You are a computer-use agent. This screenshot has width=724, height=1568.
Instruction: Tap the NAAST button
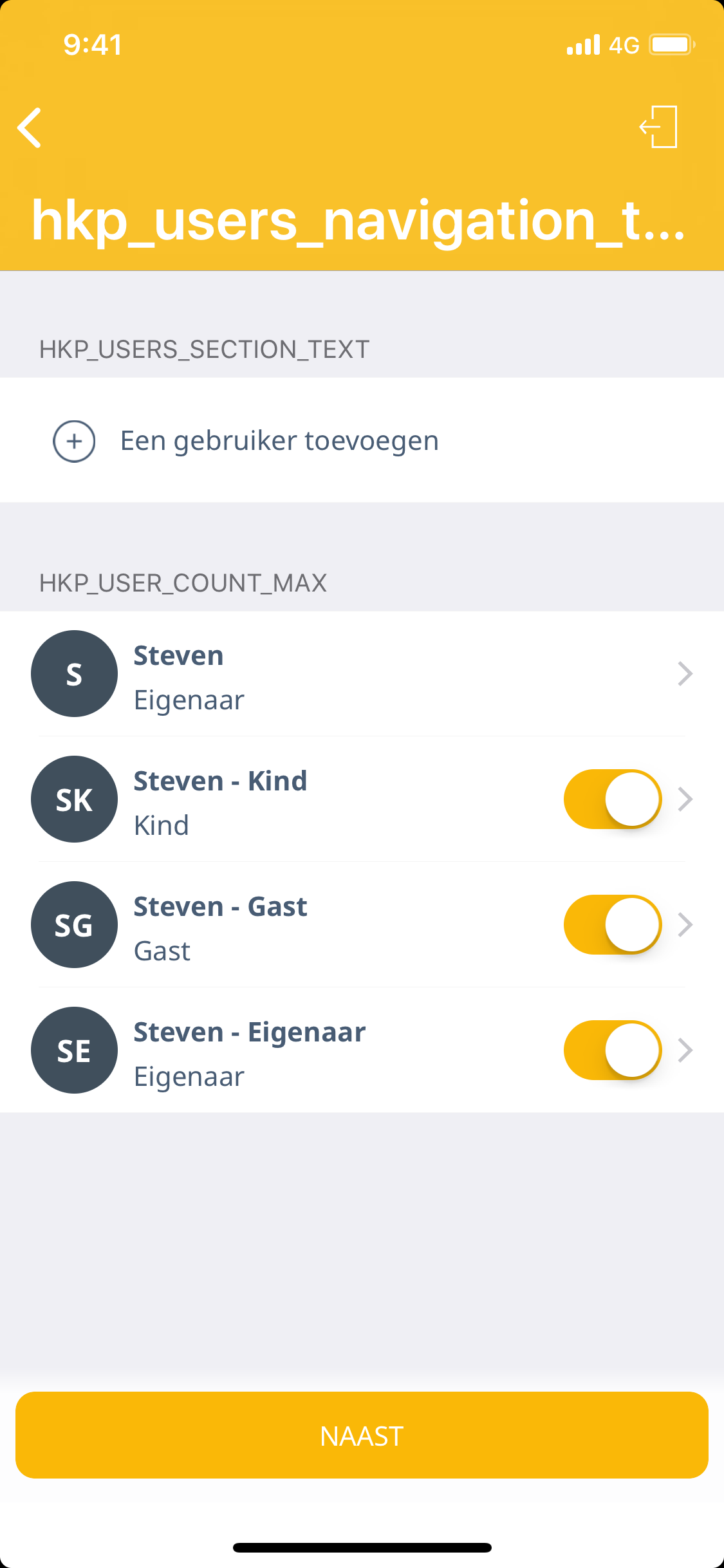coord(362,1435)
